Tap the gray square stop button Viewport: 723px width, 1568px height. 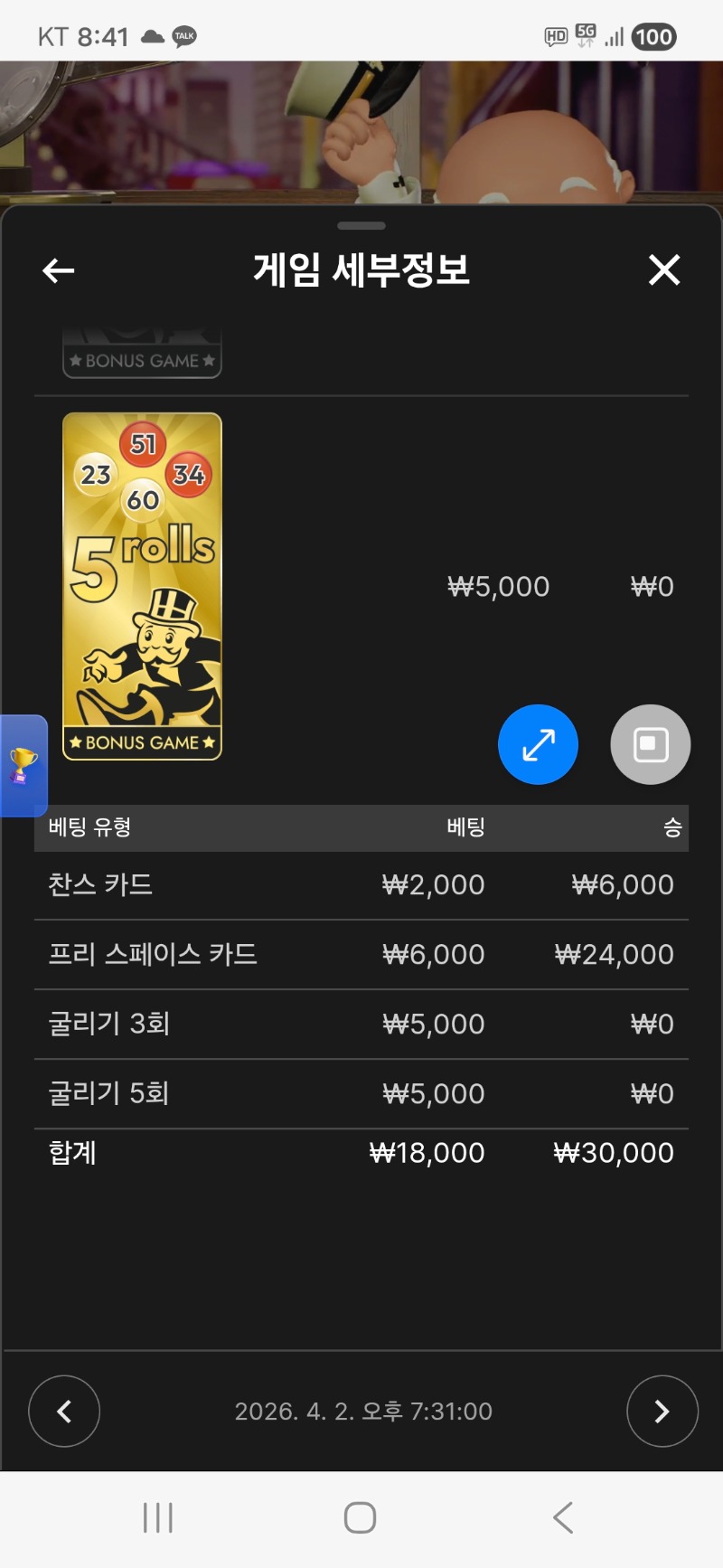(651, 744)
